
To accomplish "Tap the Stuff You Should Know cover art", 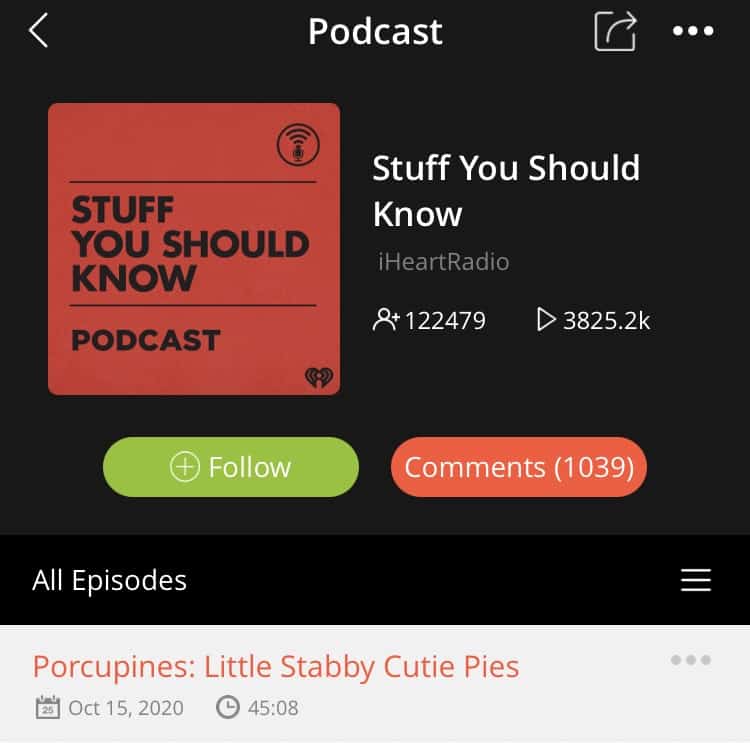I will [x=194, y=249].
